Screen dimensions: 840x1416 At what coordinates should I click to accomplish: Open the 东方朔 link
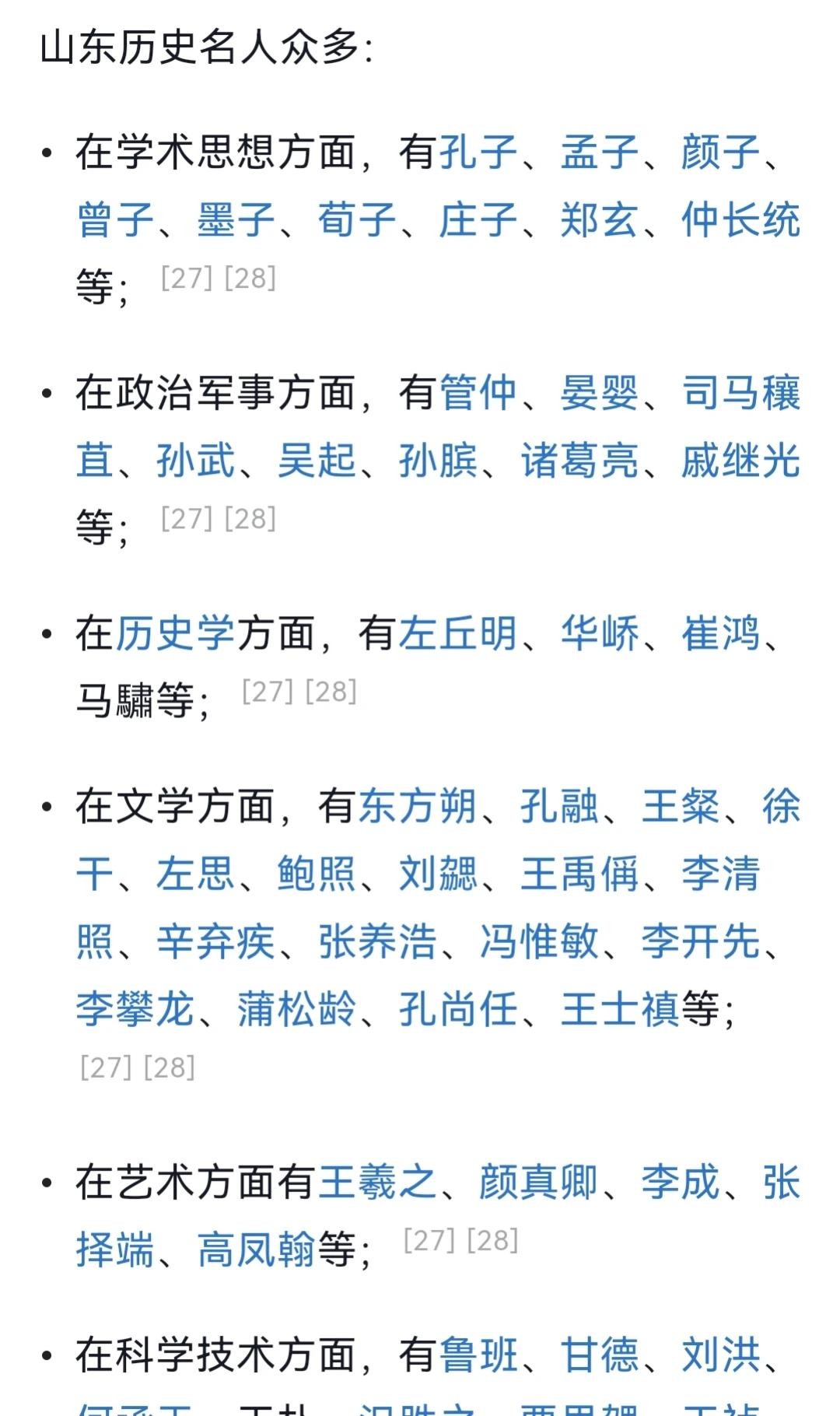click(x=418, y=807)
